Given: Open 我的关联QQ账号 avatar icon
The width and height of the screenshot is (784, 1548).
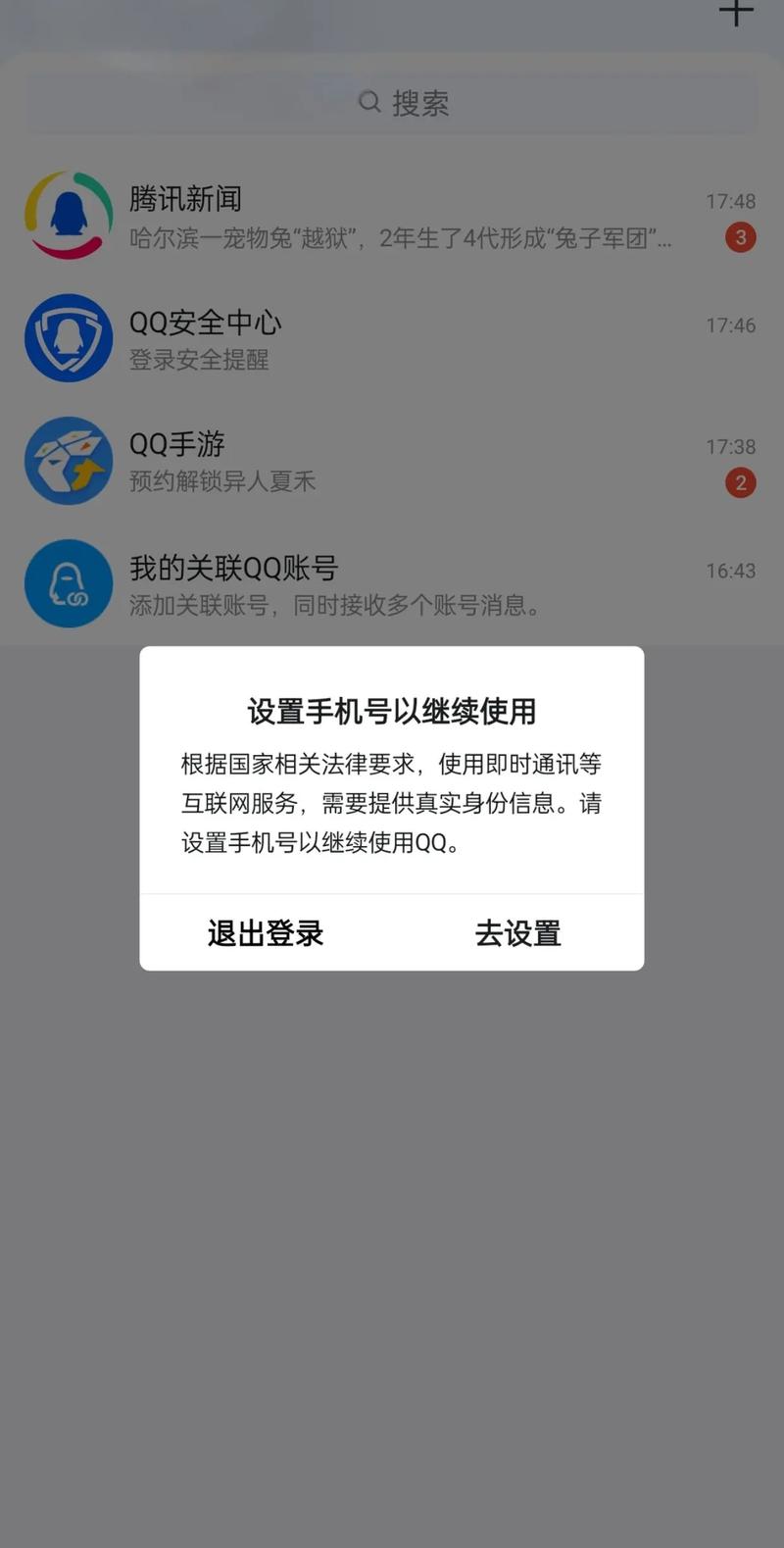Looking at the screenshot, I should [69, 583].
